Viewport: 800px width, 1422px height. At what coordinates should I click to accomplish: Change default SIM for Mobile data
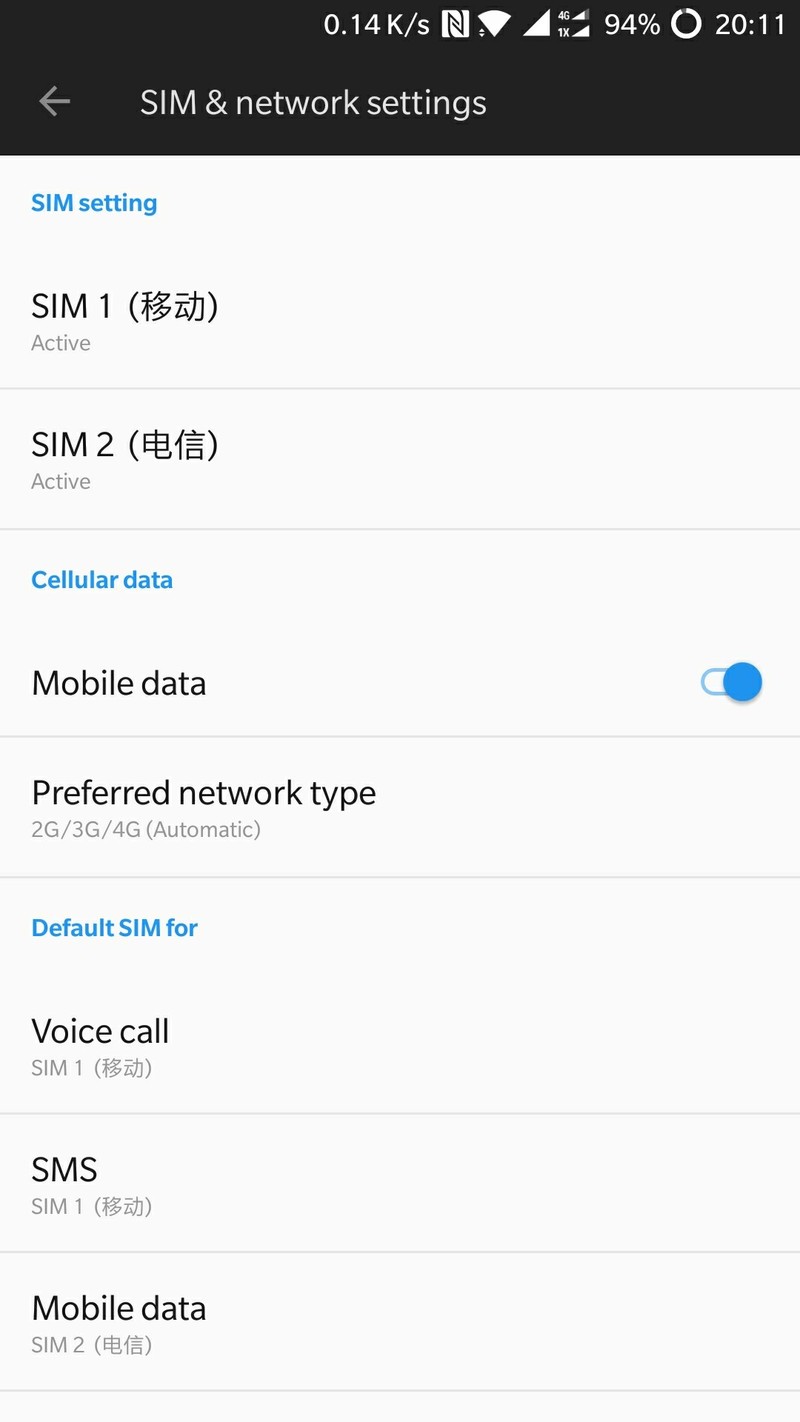tap(400, 1322)
